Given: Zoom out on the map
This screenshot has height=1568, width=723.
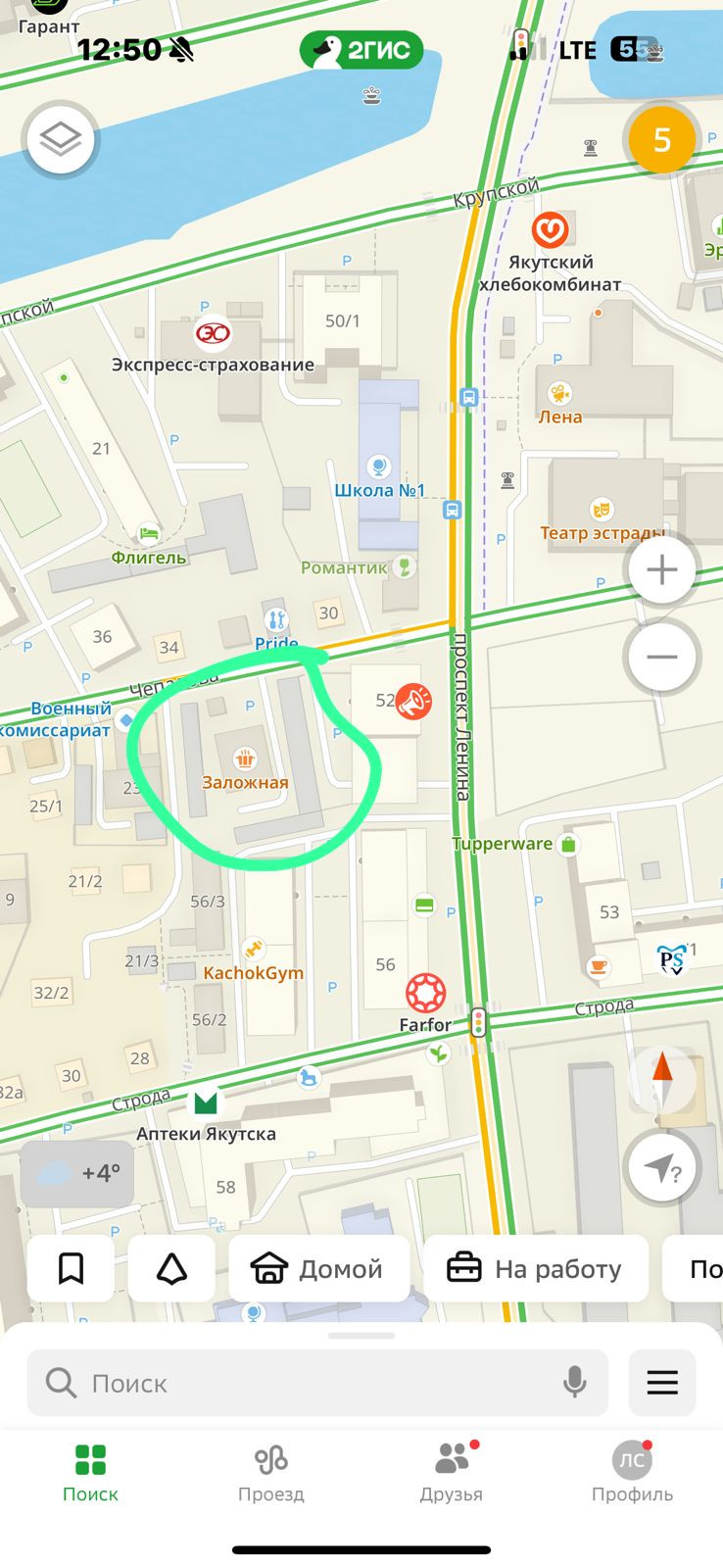Looking at the screenshot, I should click(x=661, y=657).
